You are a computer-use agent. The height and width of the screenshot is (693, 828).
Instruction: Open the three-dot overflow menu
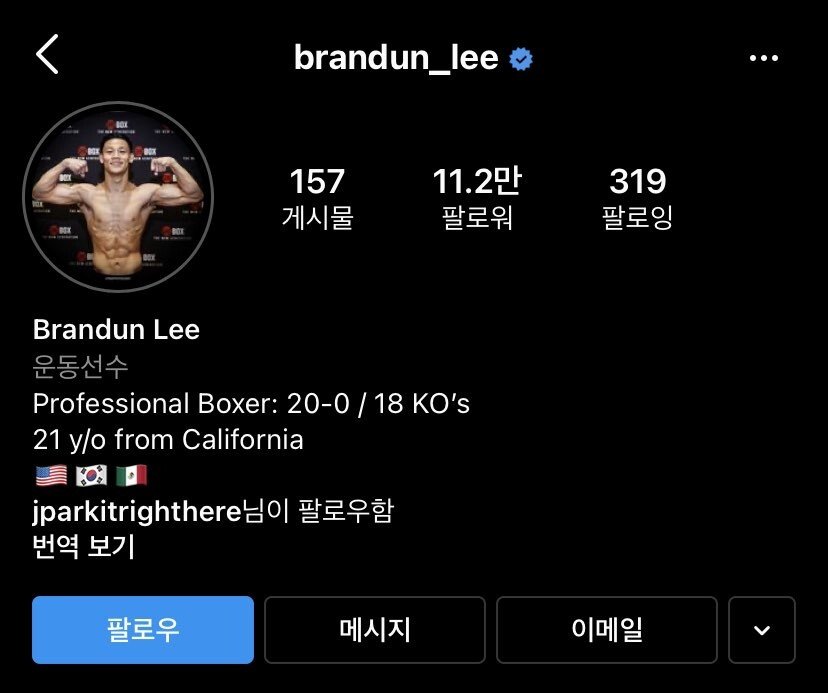coord(763,58)
